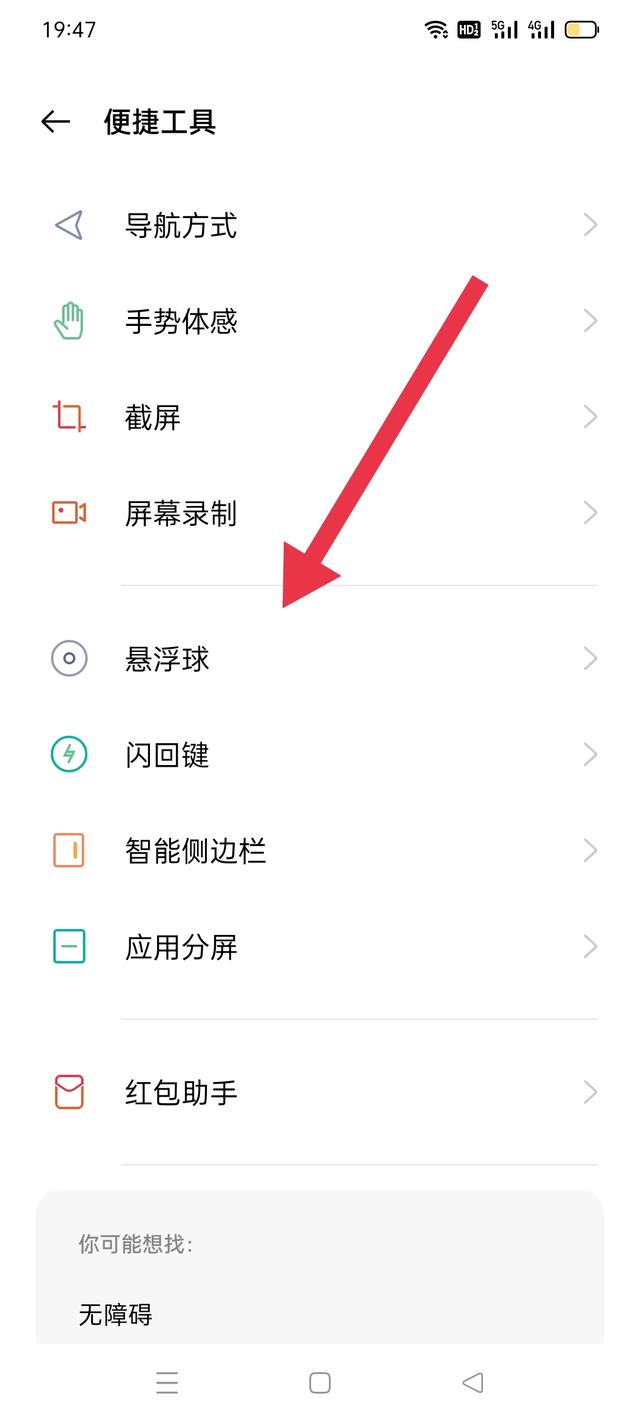Tap the system home button

pyautogui.click(x=320, y=1383)
